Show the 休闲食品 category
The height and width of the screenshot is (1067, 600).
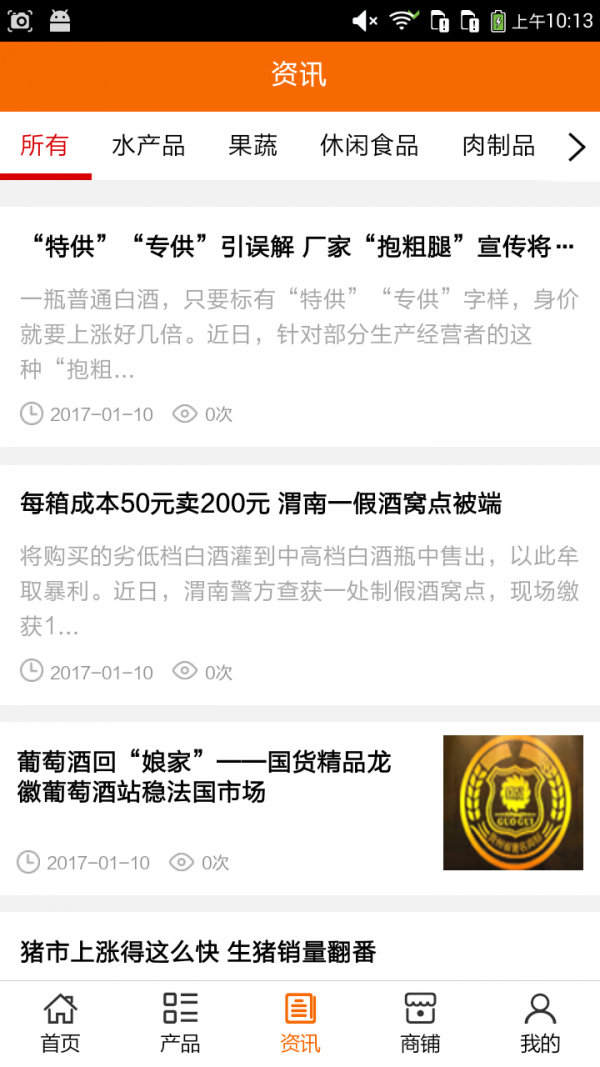[369, 146]
